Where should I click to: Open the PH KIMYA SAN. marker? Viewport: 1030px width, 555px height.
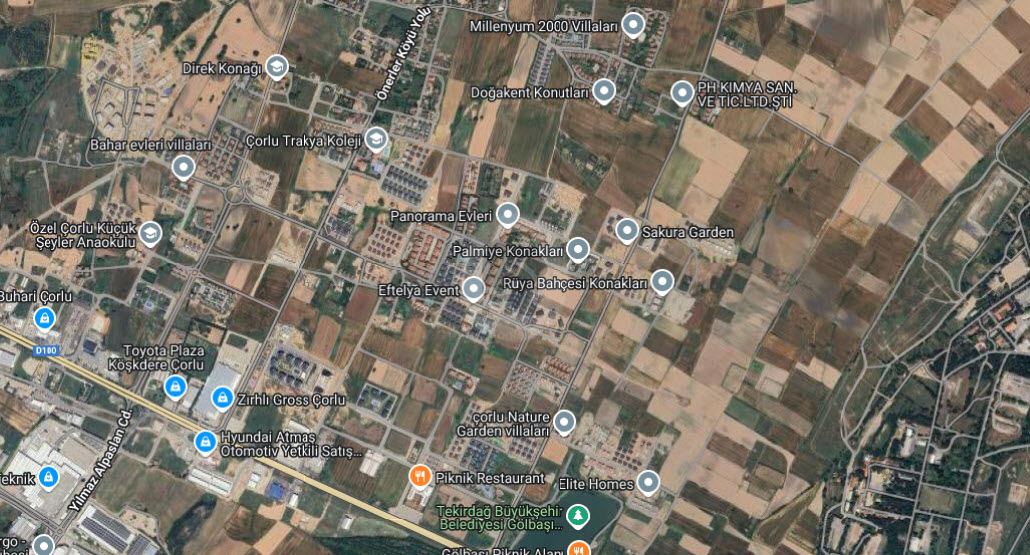(x=682, y=94)
